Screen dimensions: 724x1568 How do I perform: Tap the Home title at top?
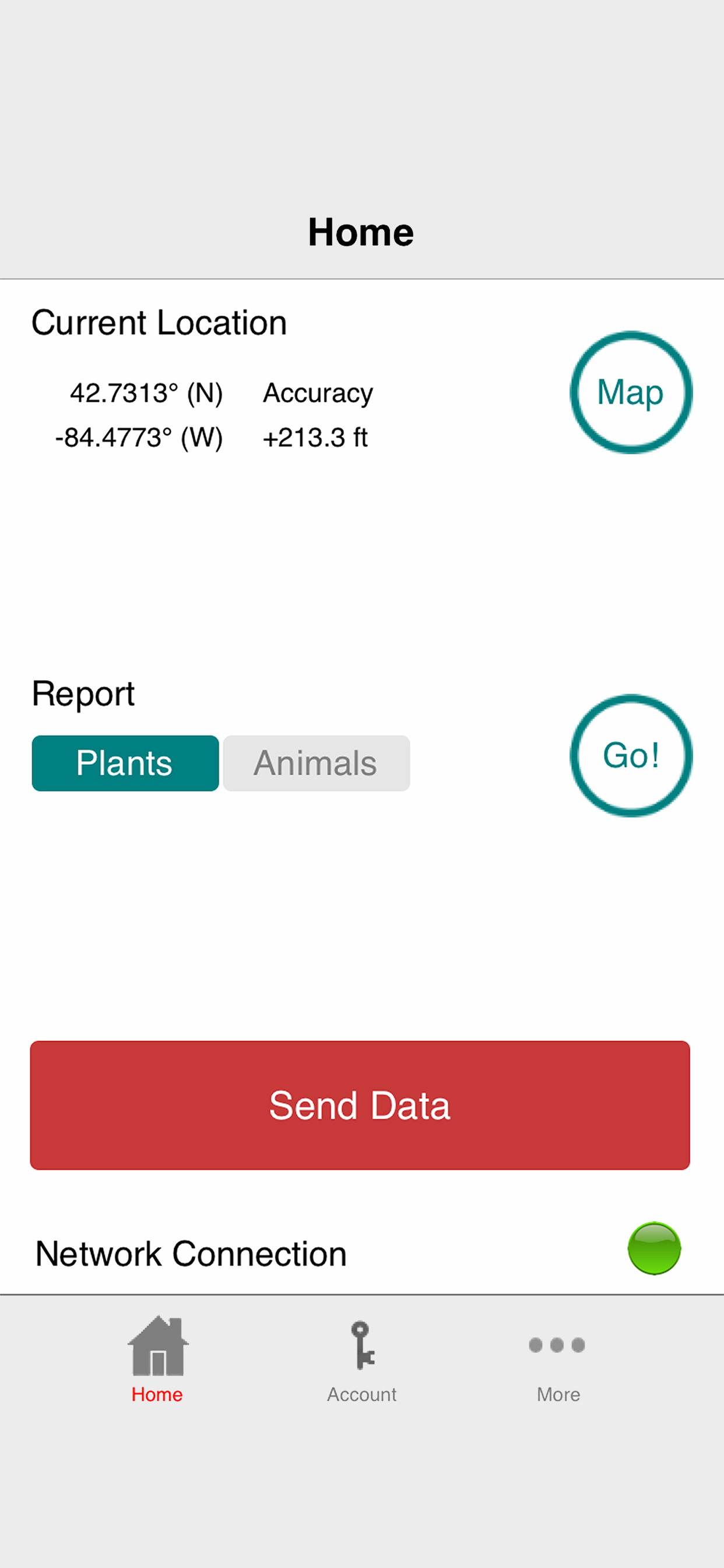361,232
